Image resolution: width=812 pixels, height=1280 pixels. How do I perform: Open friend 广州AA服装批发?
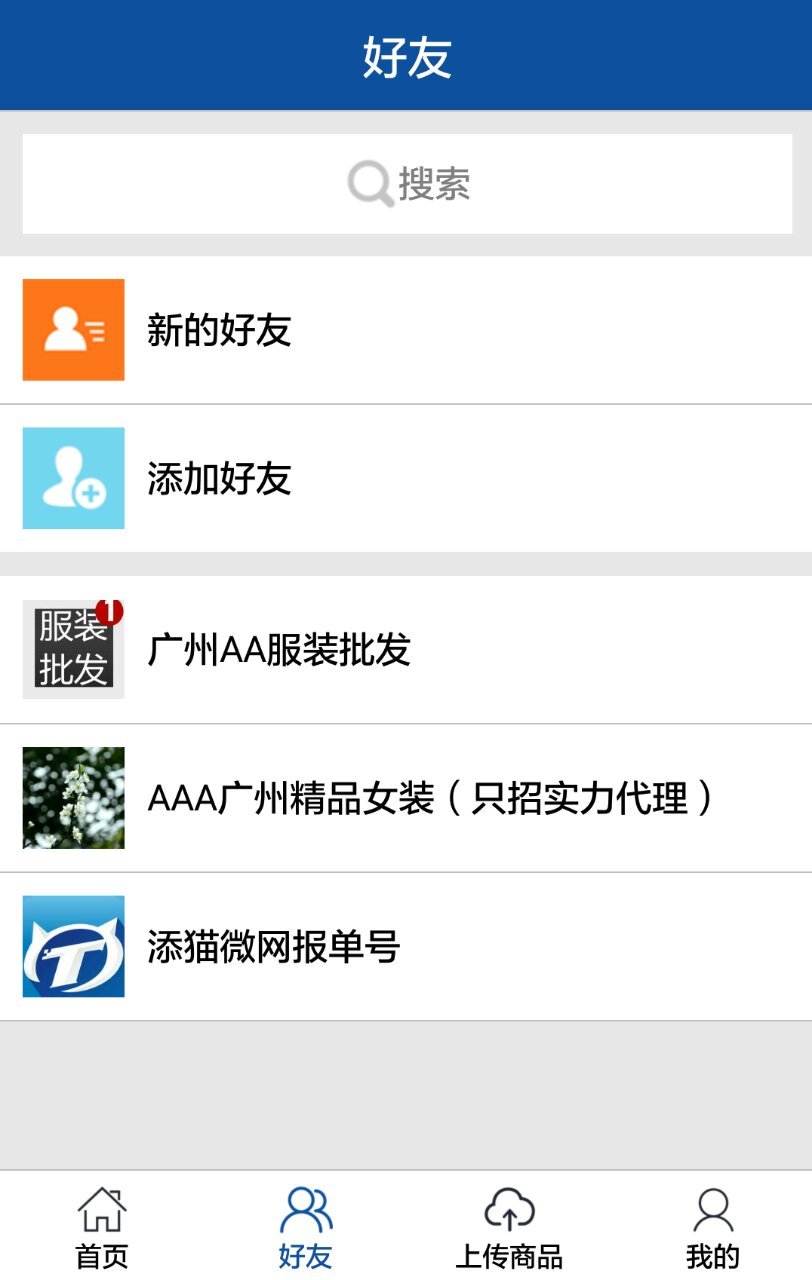point(406,650)
